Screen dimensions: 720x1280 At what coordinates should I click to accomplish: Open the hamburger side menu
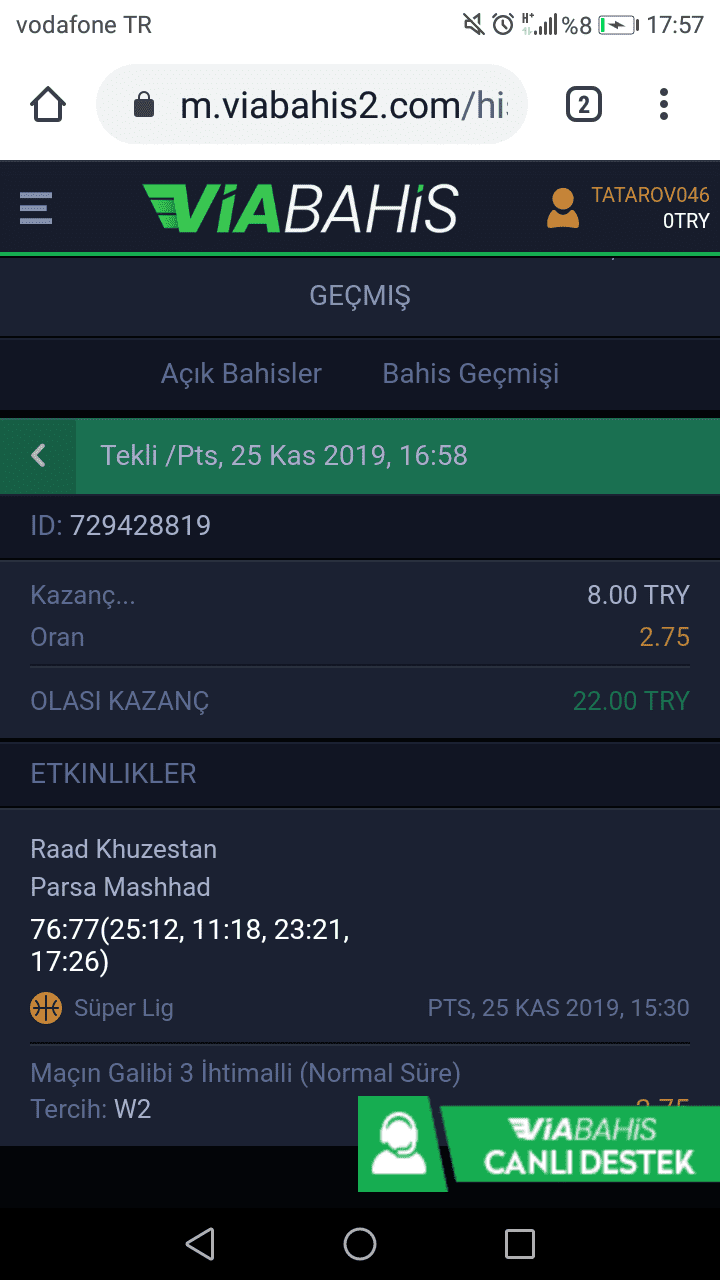(x=36, y=208)
